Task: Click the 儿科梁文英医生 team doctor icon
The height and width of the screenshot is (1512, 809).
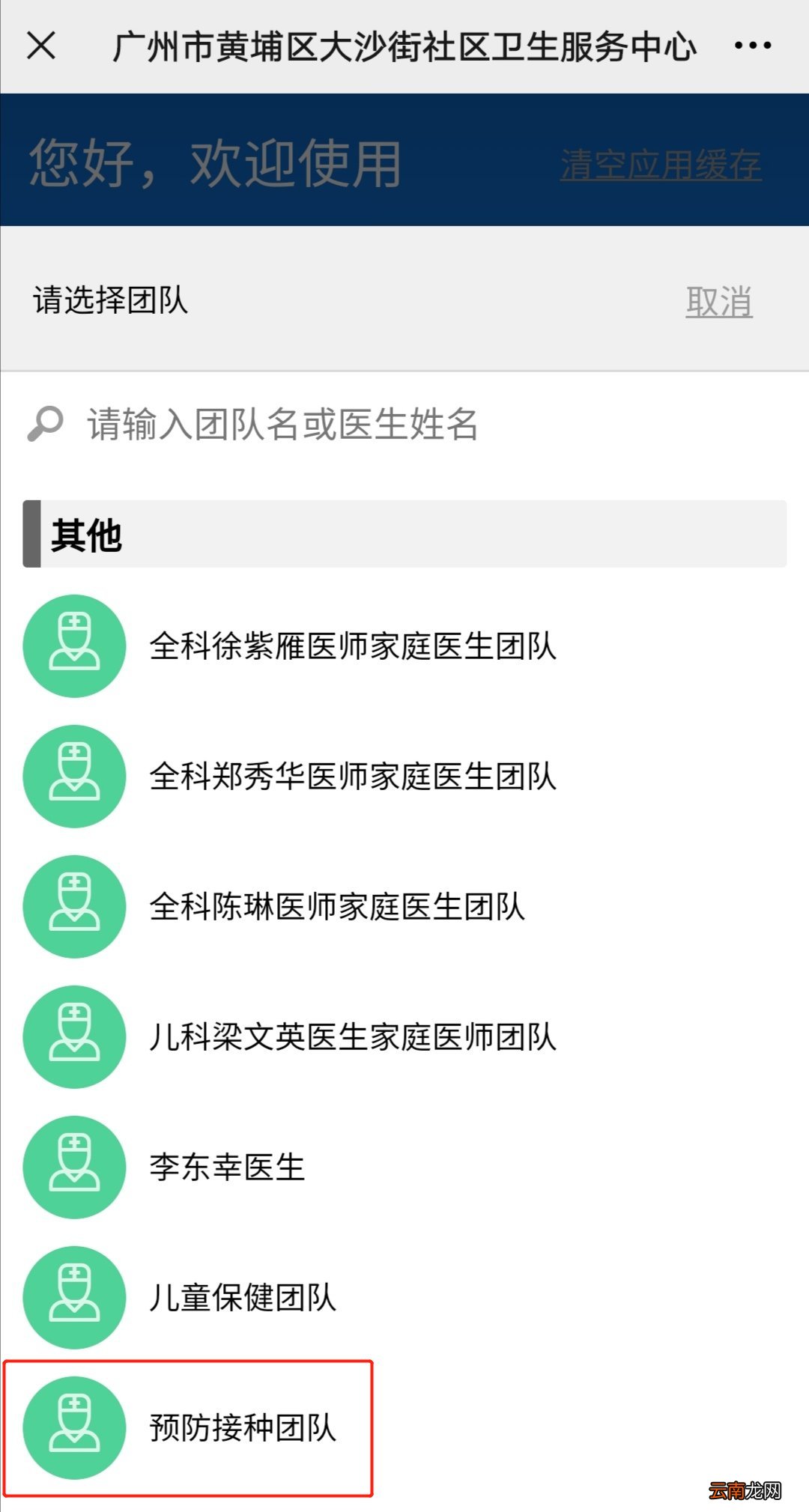Action: pos(74,1038)
